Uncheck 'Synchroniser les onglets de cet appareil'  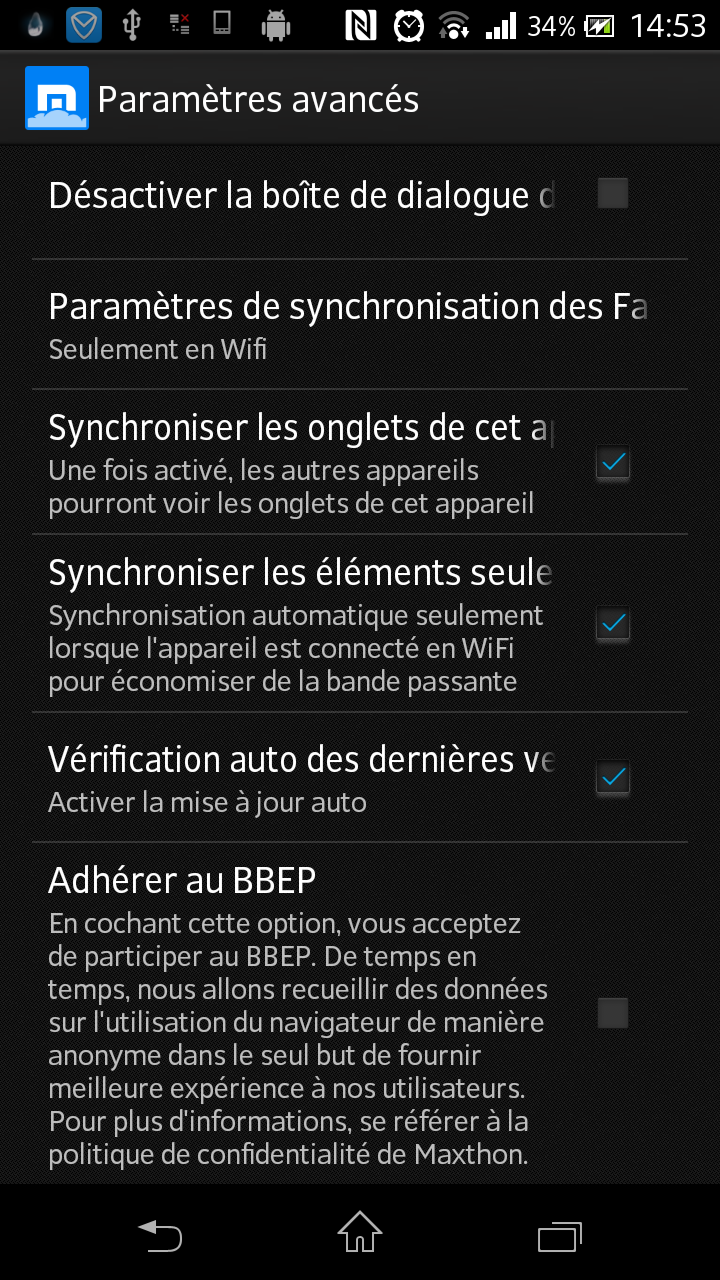click(612, 462)
